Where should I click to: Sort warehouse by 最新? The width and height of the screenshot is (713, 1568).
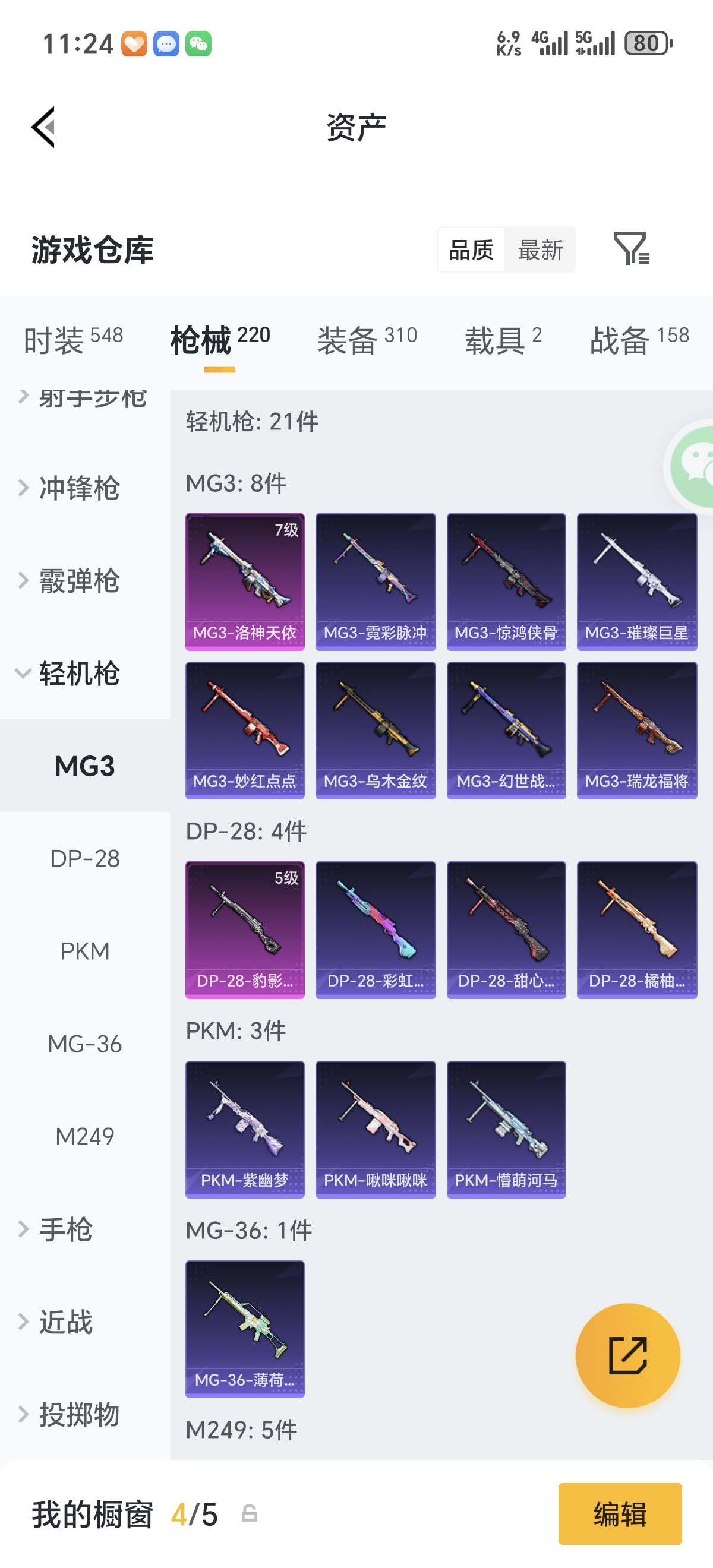[540, 250]
